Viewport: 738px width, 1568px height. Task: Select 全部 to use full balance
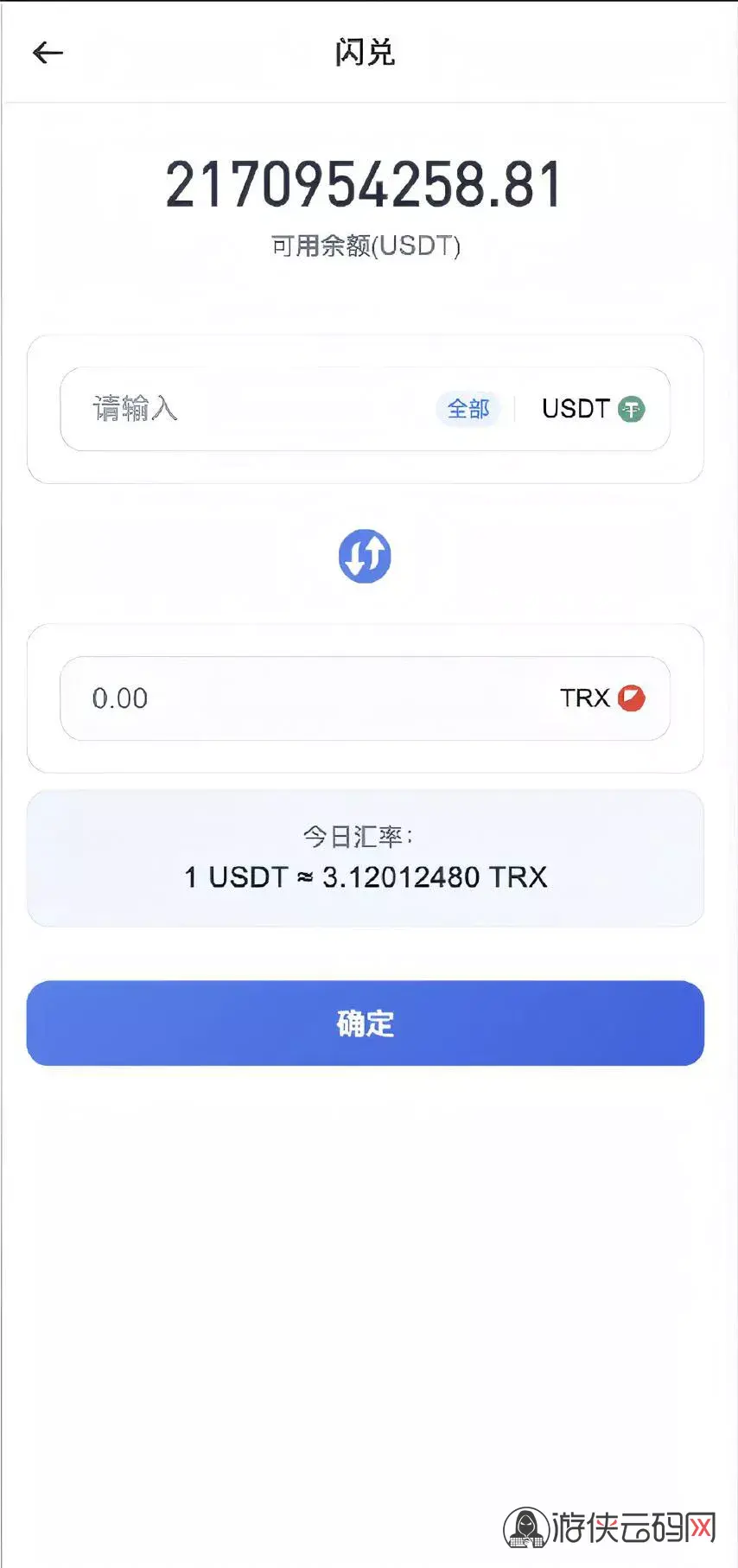[468, 409]
